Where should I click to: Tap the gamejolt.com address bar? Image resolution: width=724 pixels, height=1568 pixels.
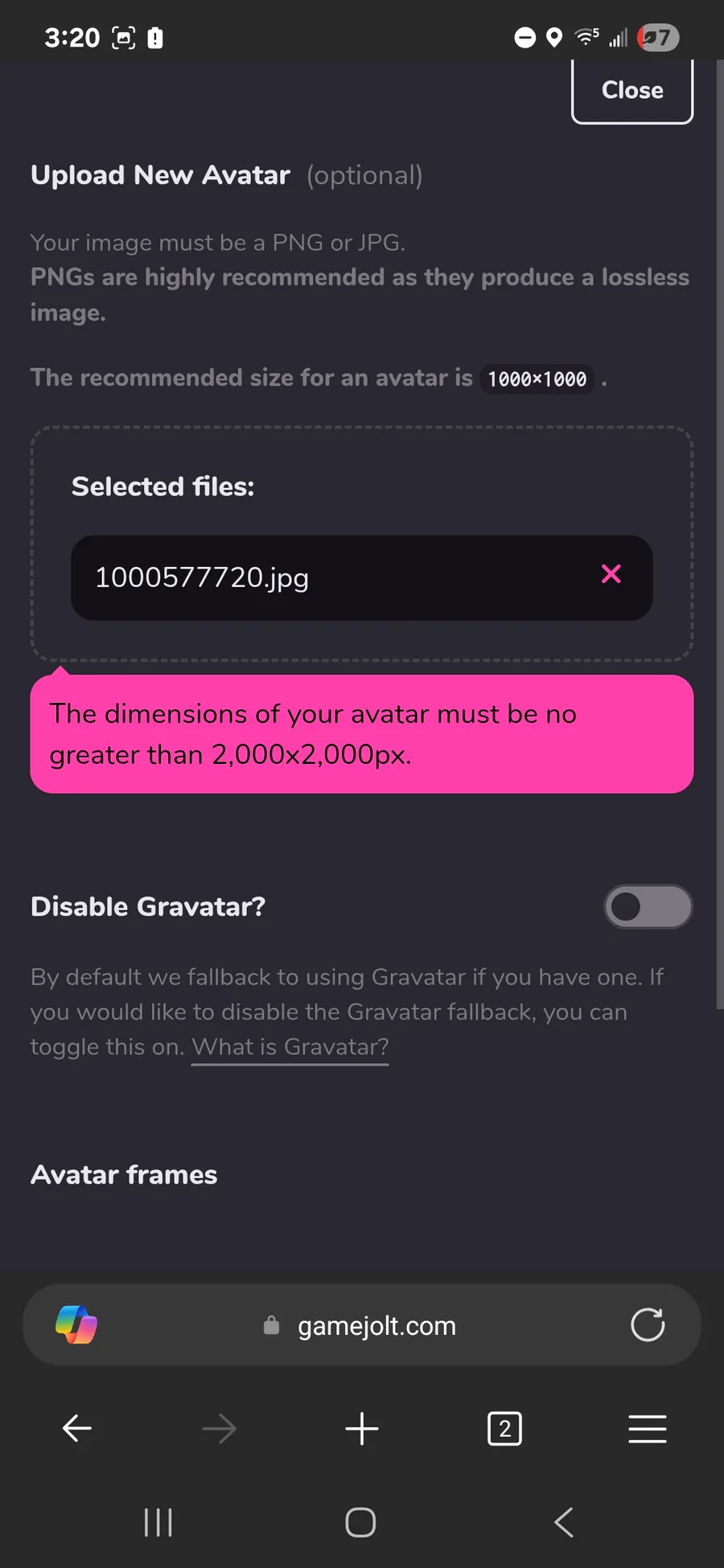[361, 1324]
